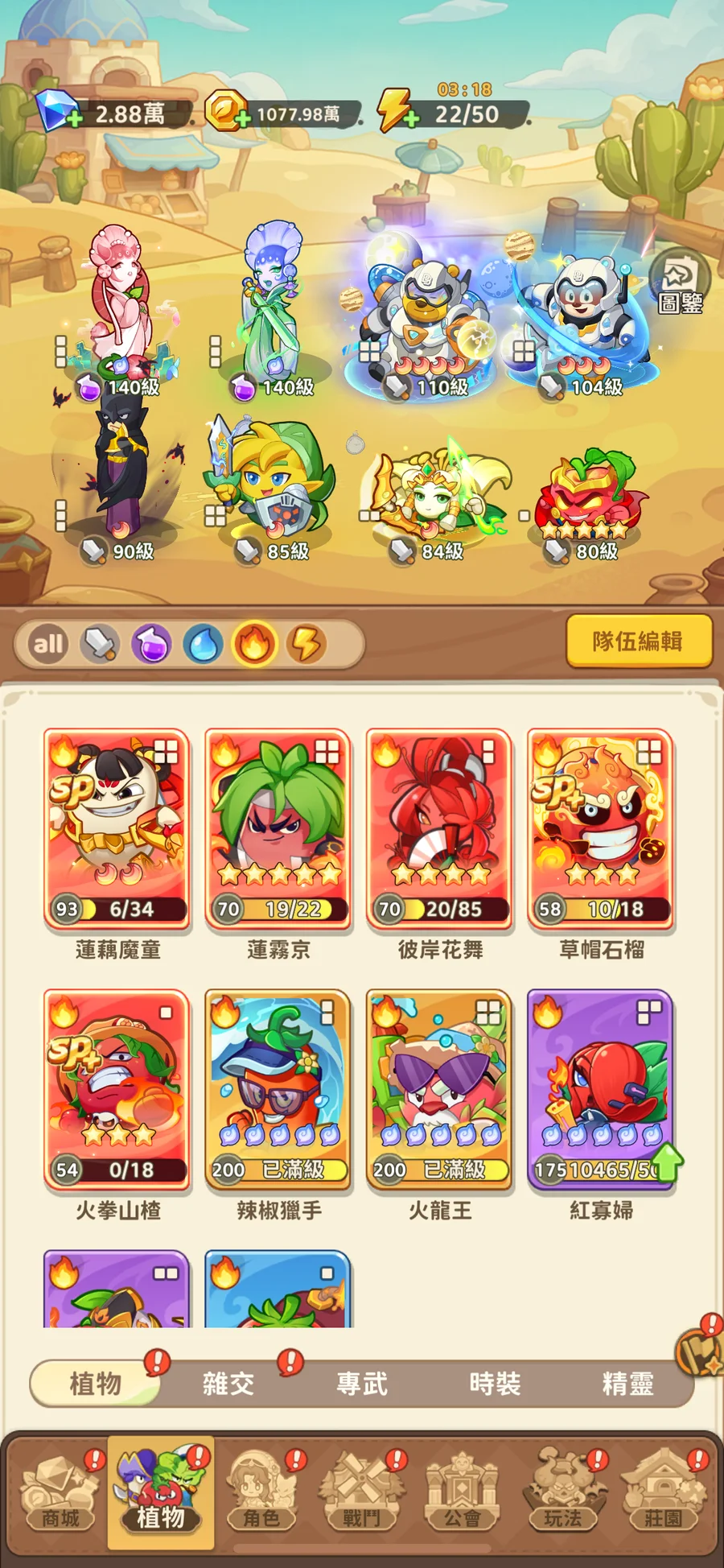Open the 彼岸花舞 plant card

(439, 829)
